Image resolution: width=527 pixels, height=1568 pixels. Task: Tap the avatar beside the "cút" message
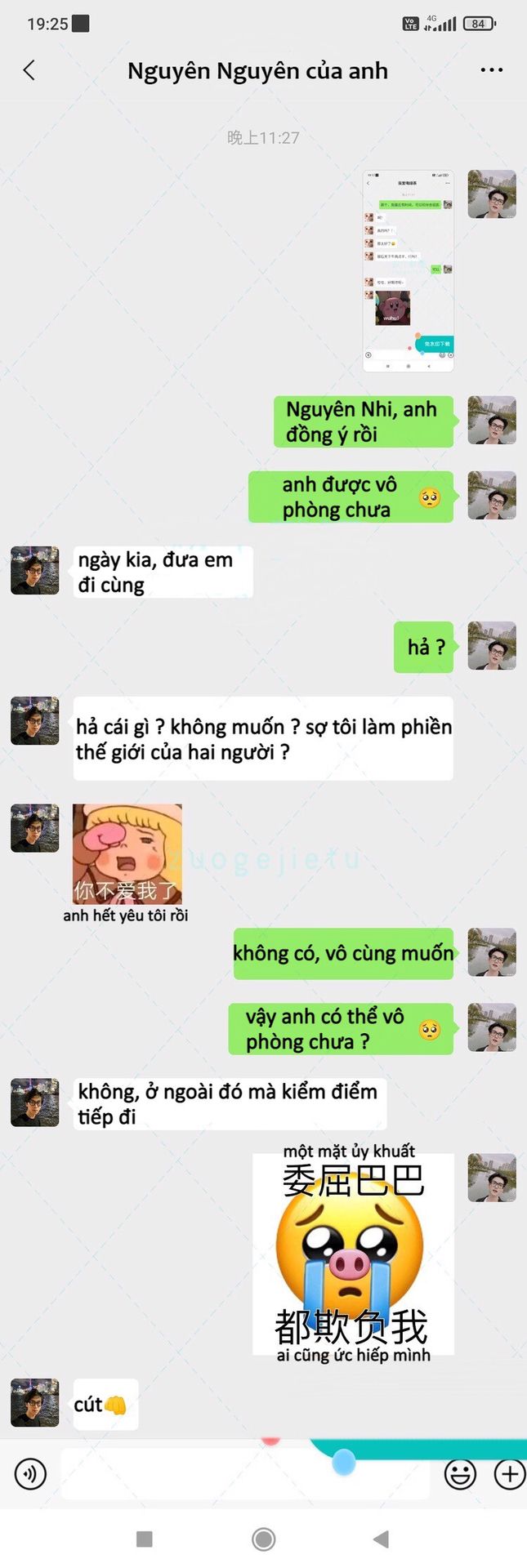34,1402
